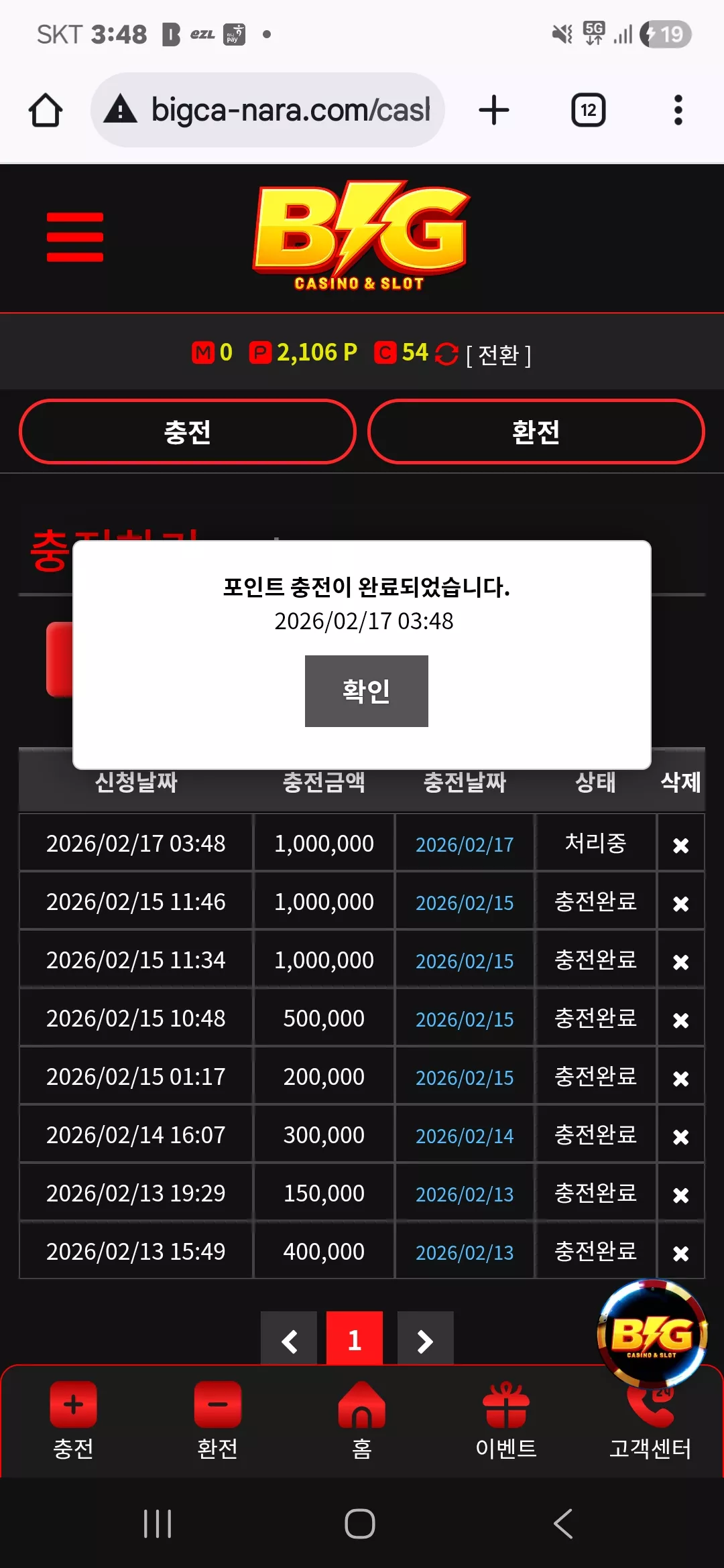This screenshot has width=724, height=1568.
Task: Tap the browser home icon
Action: (46, 110)
